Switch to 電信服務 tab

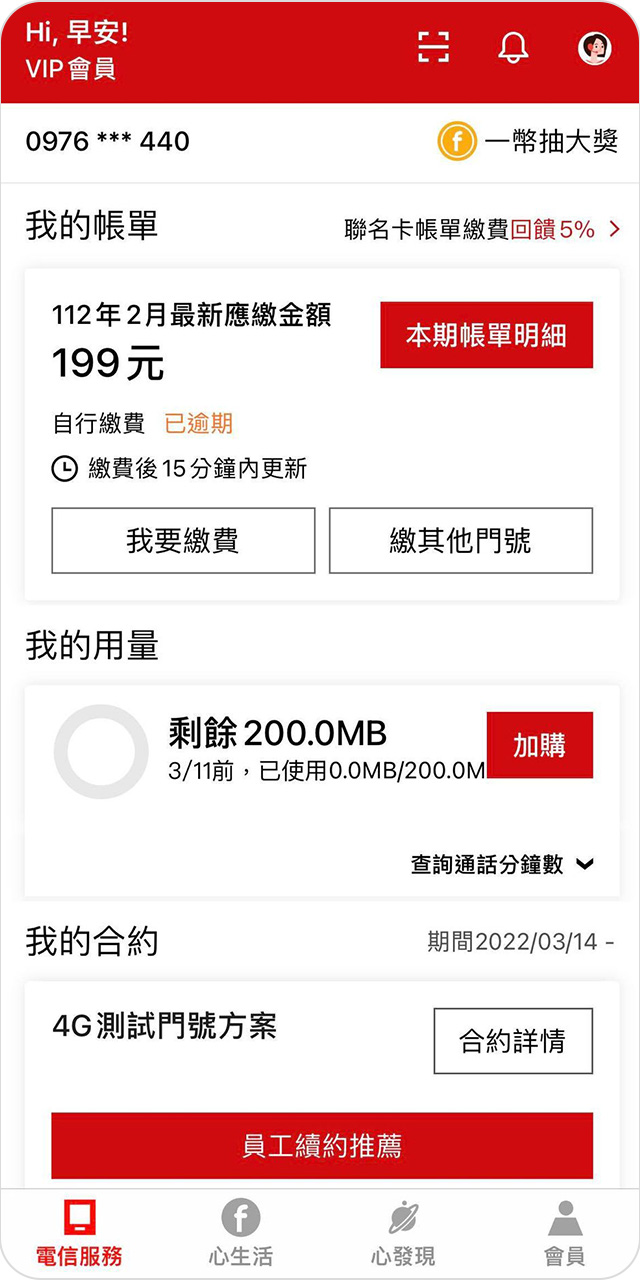(79, 1234)
